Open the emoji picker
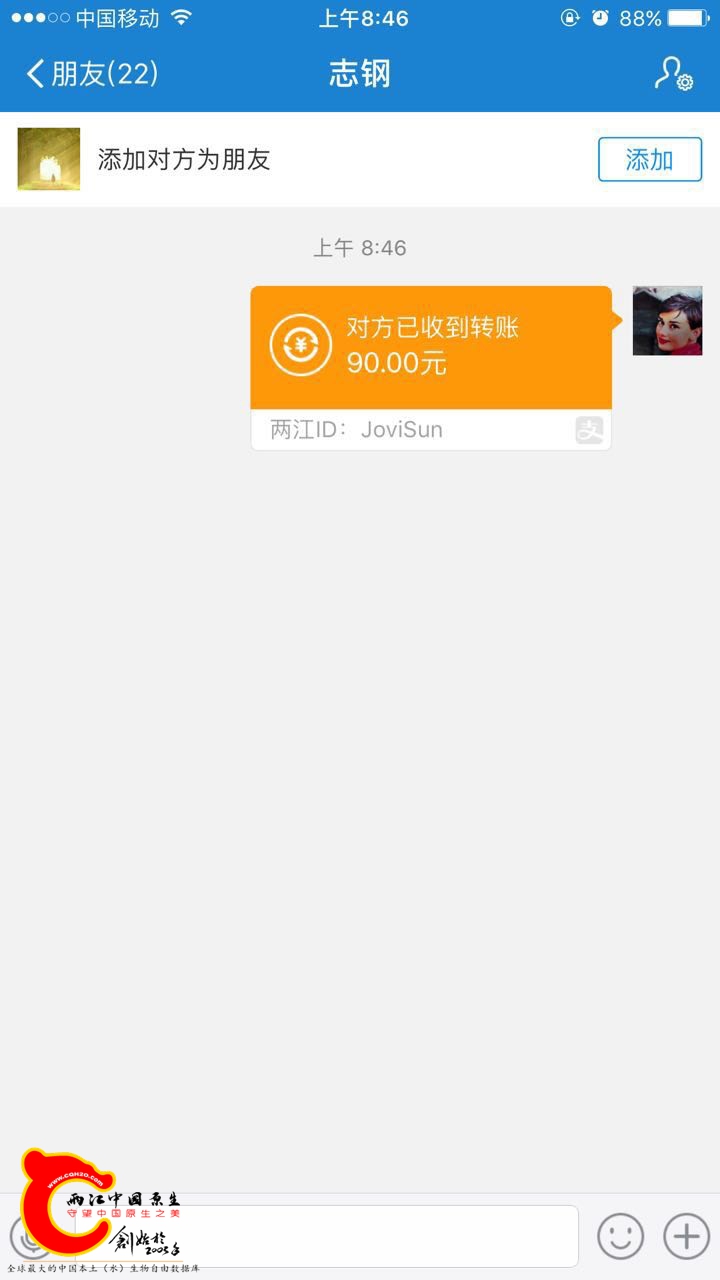720x1280 pixels. (620, 1236)
